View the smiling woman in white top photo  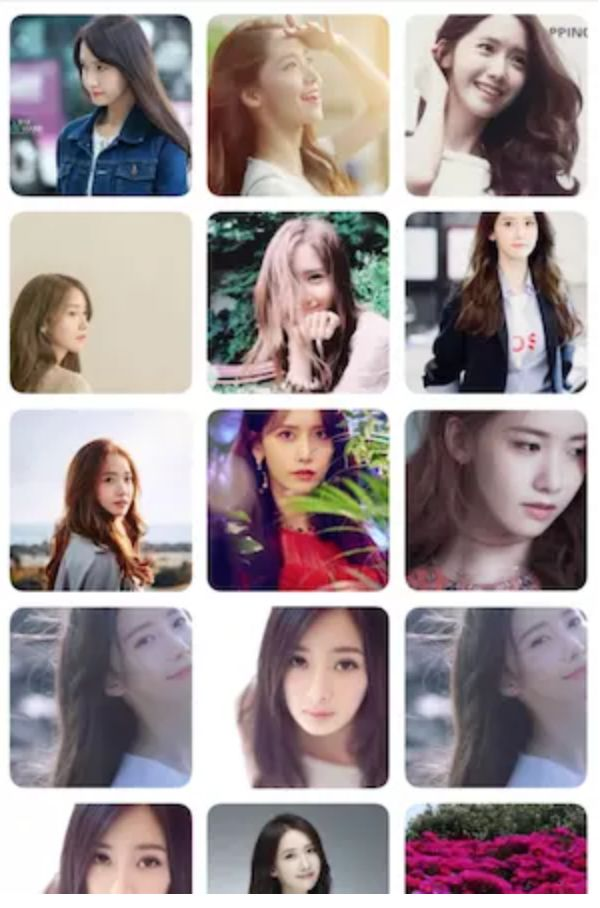coord(496,105)
